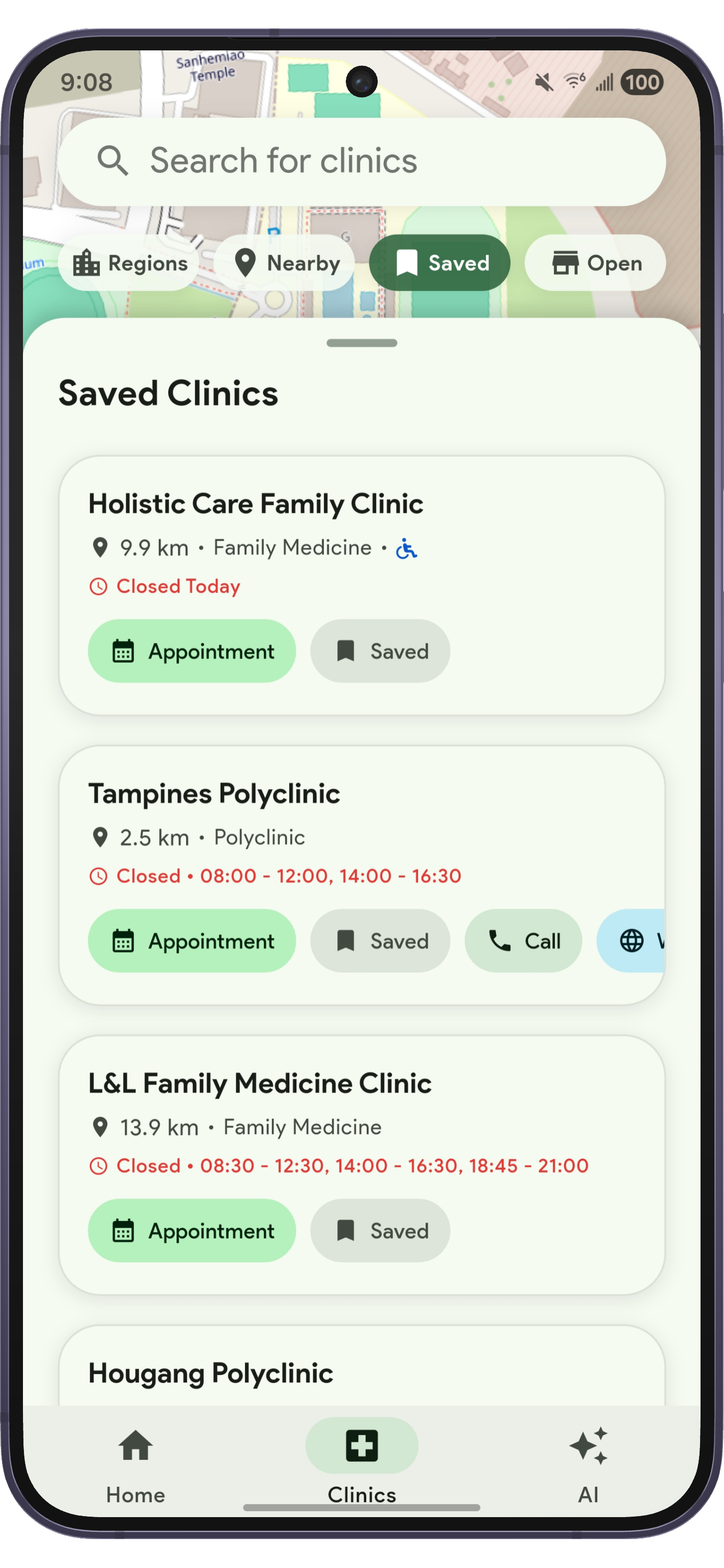Unsave Holistic Care Family Clinic

point(380,651)
